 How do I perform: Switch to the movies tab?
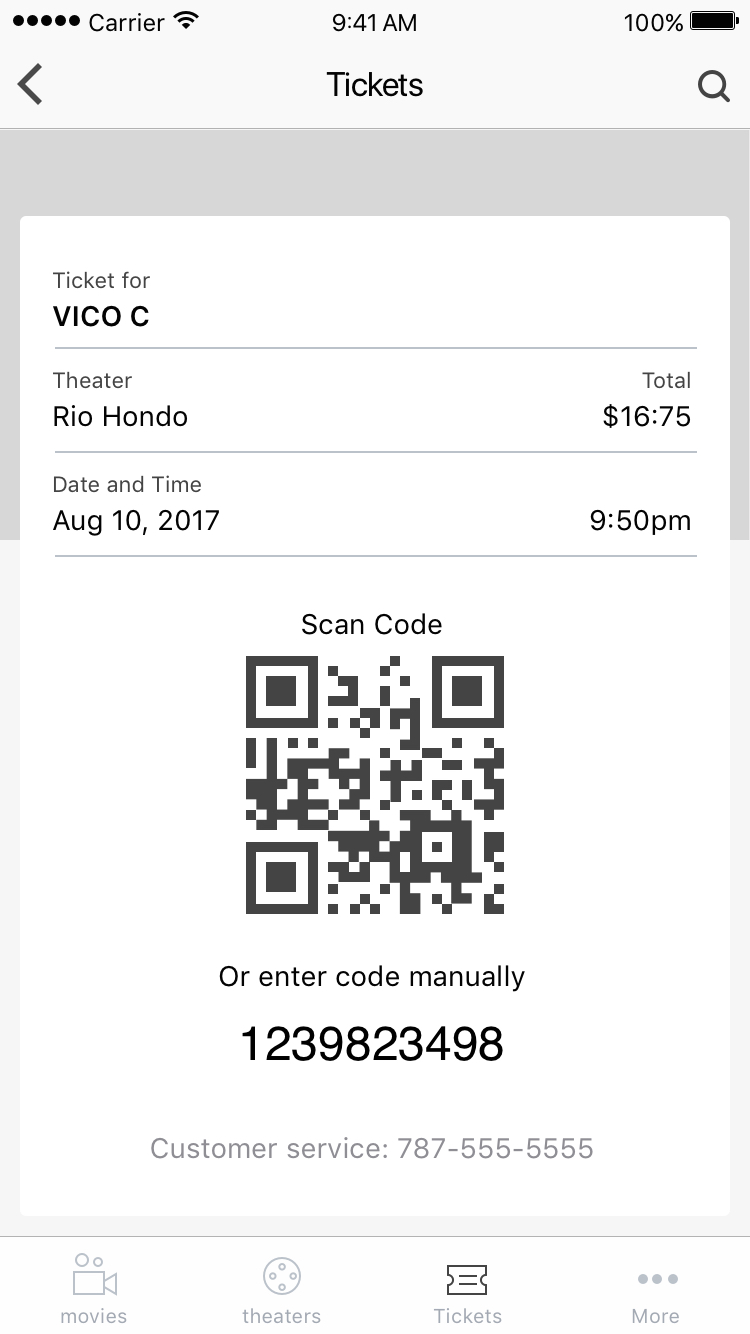93,1316
